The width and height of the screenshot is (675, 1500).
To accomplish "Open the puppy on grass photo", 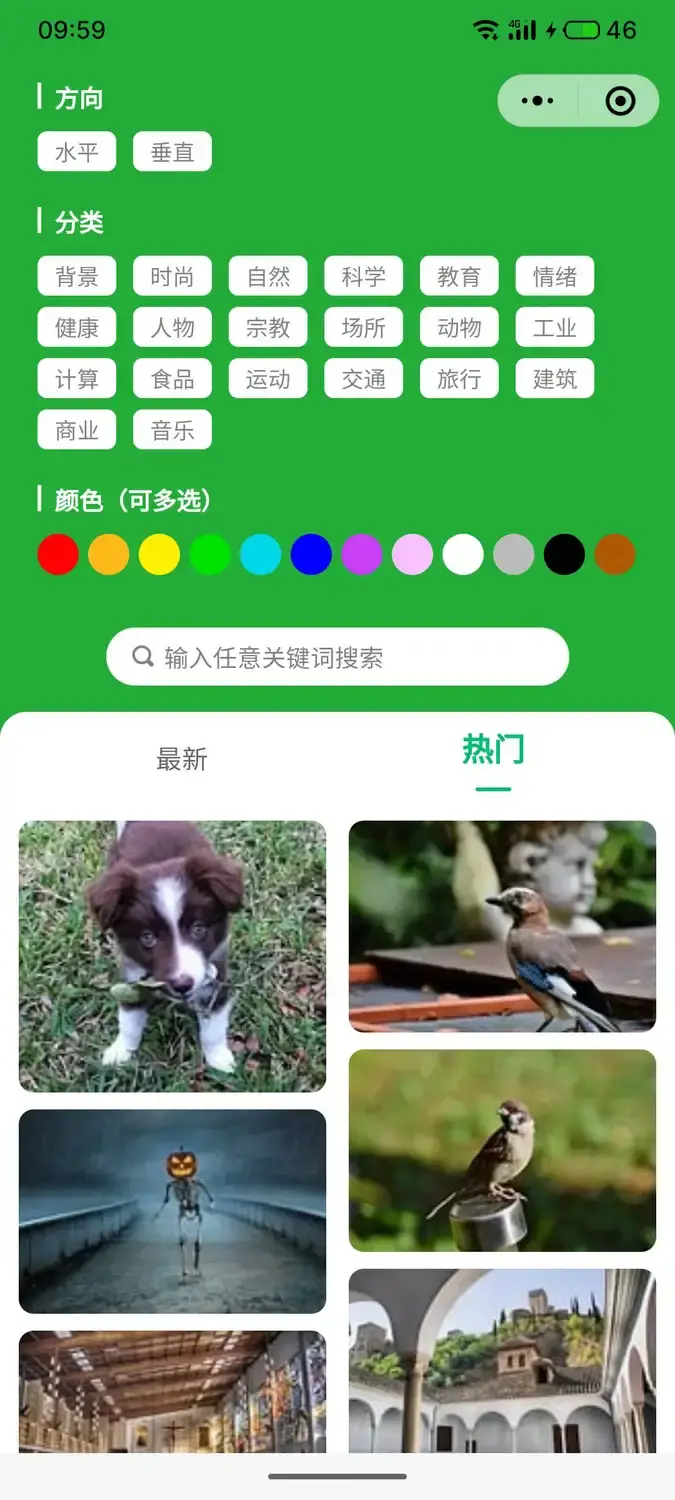I will pyautogui.click(x=172, y=956).
